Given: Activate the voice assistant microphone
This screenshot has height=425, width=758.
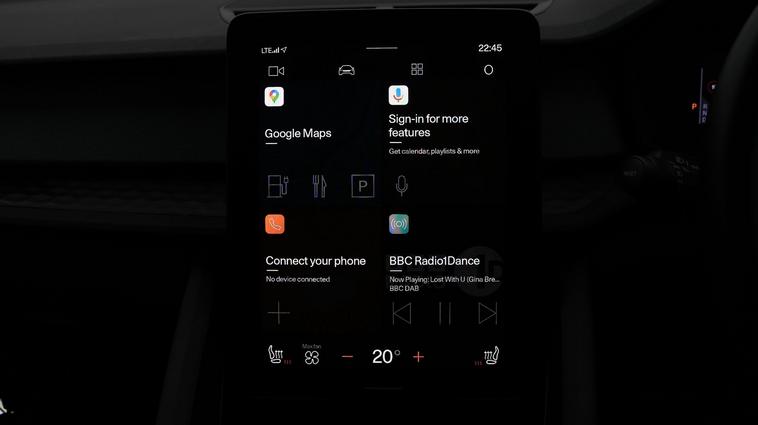Looking at the screenshot, I should pyautogui.click(x=402, y=185).
